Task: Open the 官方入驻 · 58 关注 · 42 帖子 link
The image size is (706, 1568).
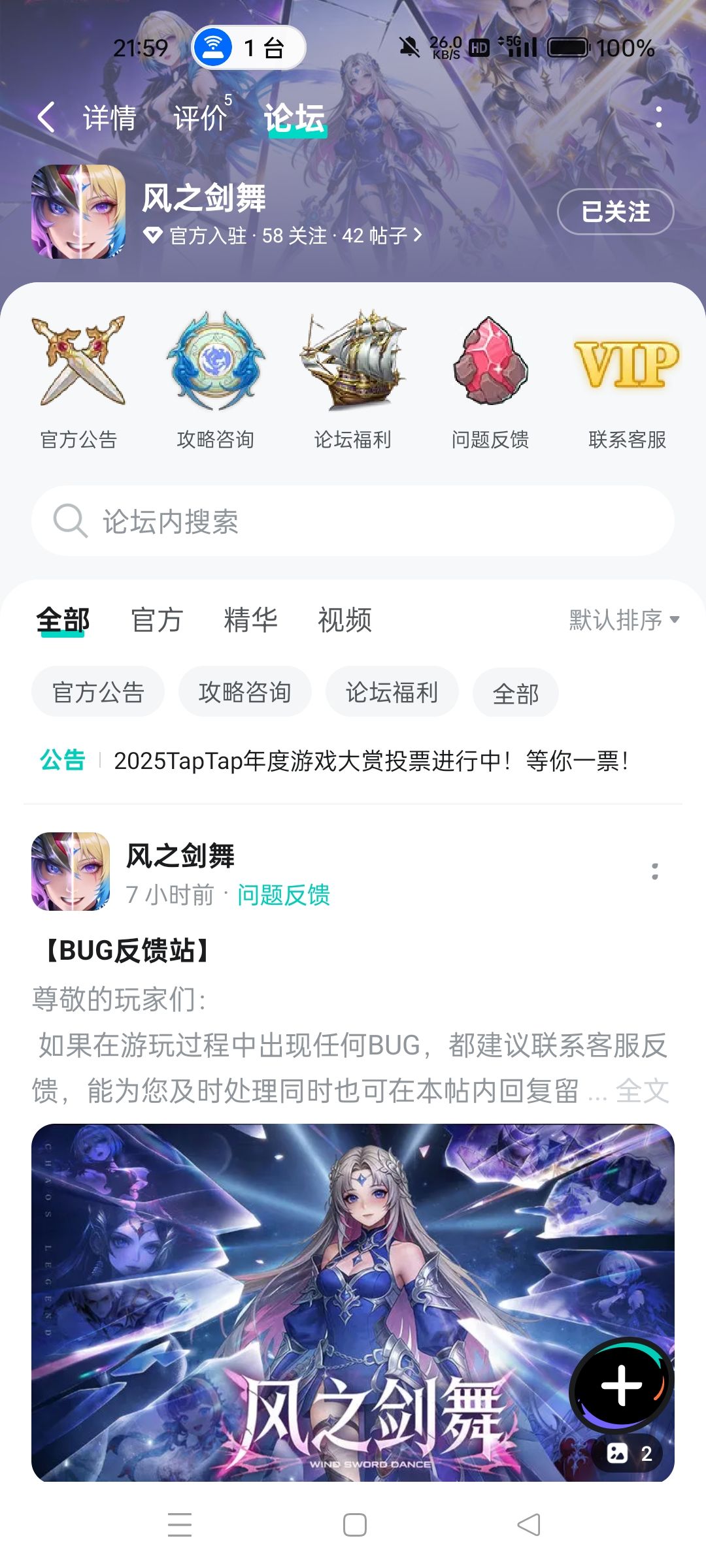Action: point(282,235)
